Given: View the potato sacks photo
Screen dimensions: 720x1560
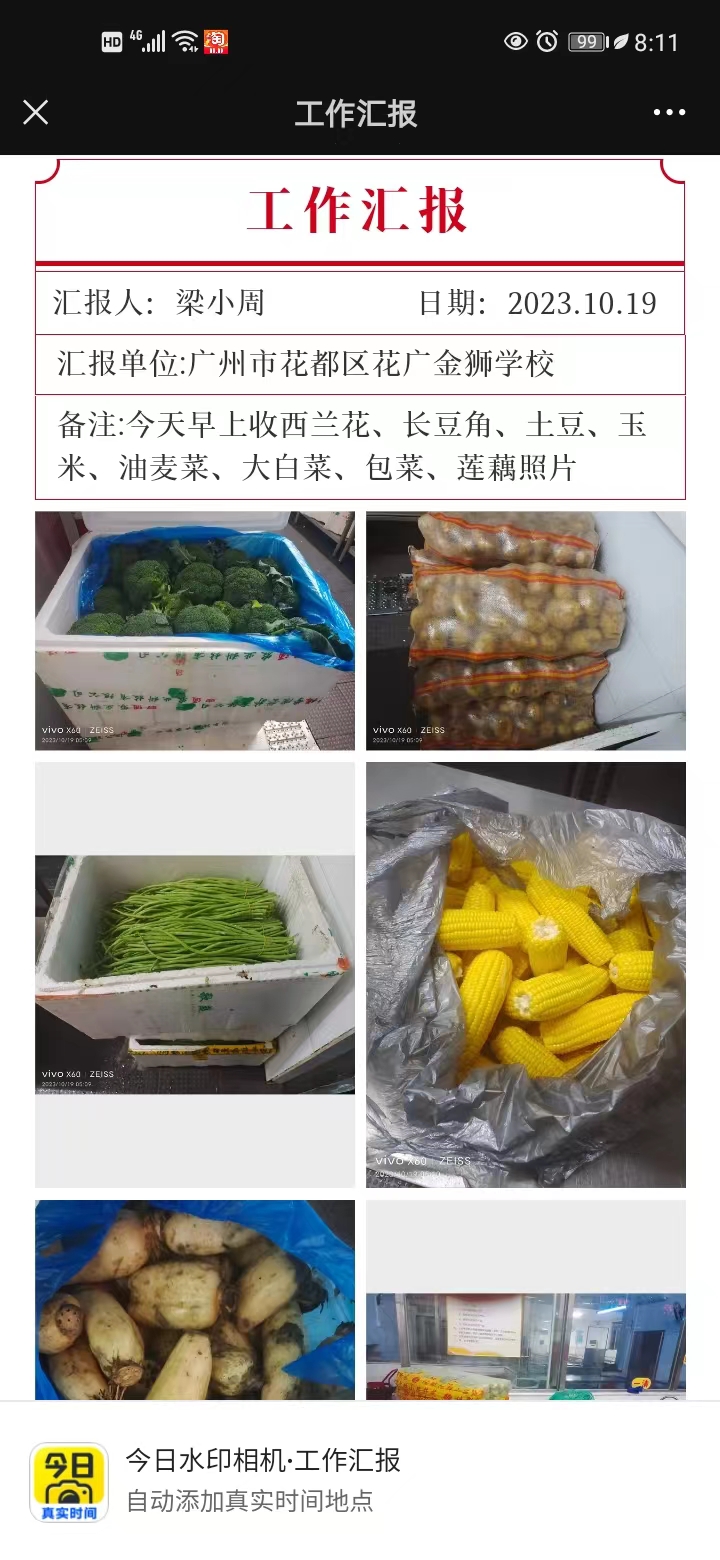Looking at the screenshot, I should (525, 630).
